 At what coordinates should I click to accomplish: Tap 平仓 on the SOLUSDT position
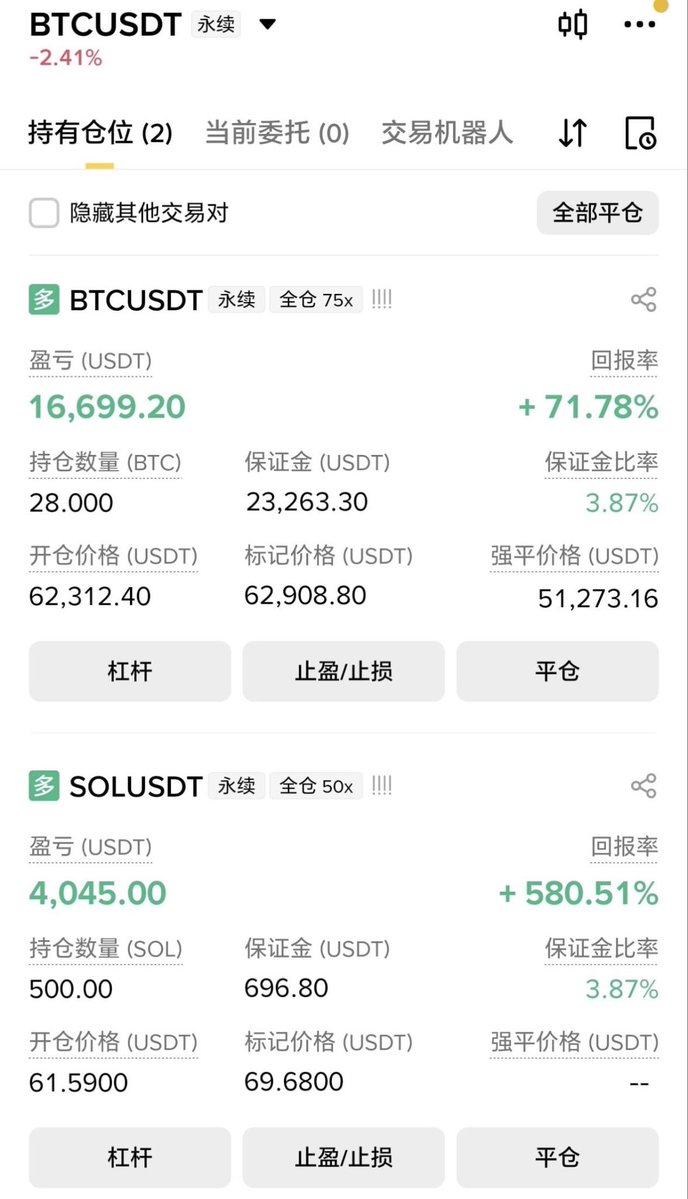557,1157
